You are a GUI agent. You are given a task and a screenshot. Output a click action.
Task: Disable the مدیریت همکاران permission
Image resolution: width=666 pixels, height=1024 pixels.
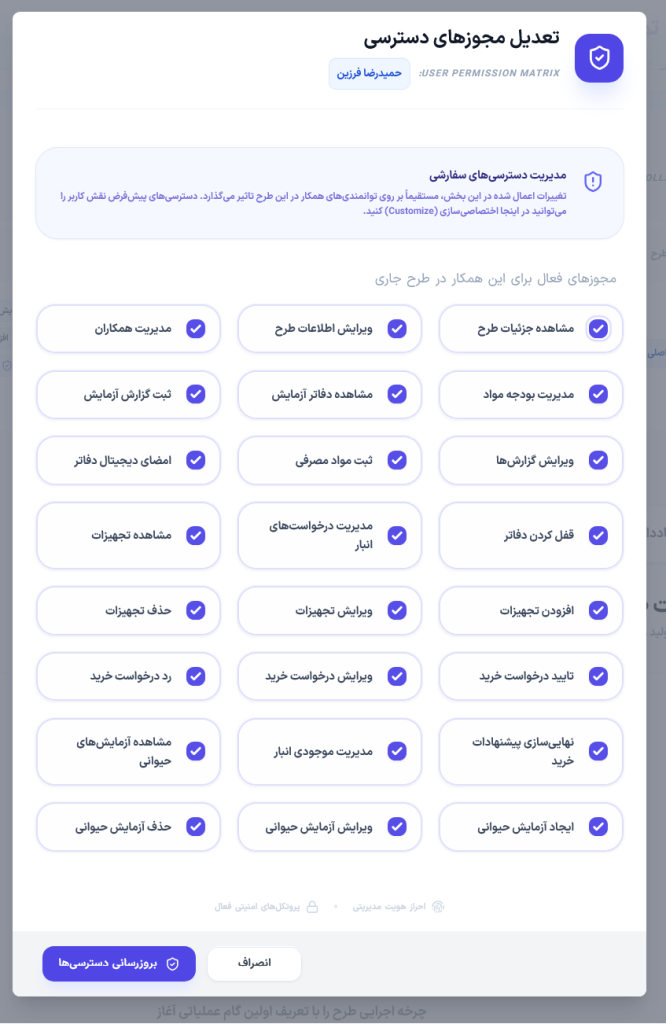click(x=196, y=328)
